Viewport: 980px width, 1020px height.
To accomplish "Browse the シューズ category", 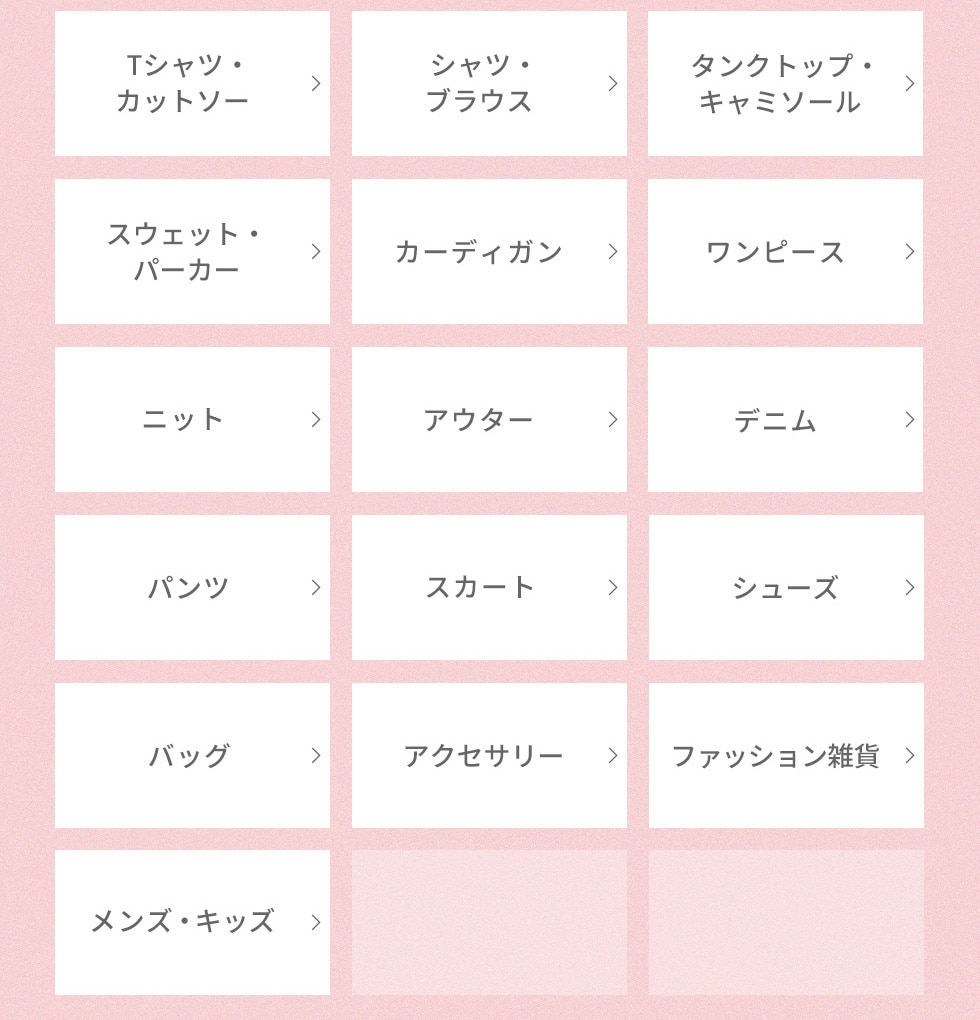I will coord(785,588).
